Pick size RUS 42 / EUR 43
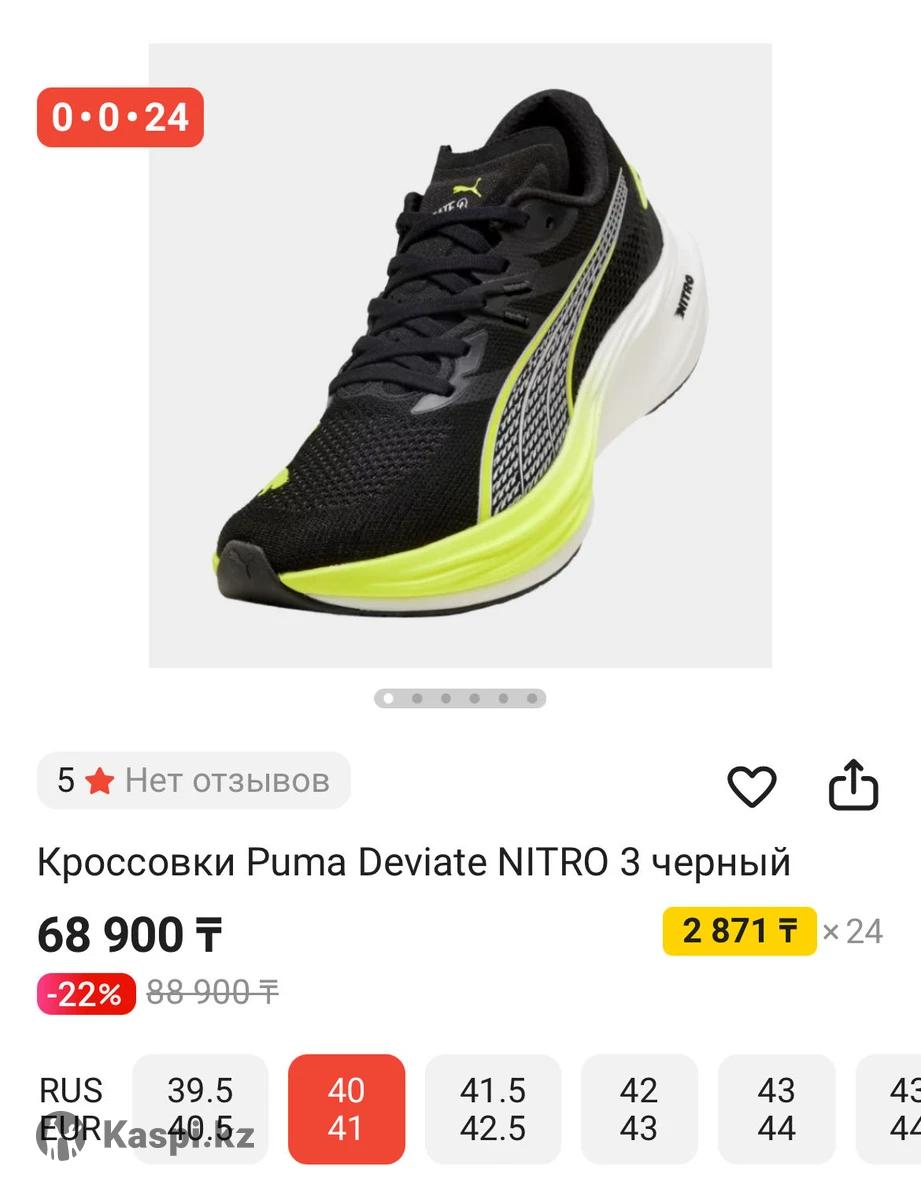The width and height of the screenshot is (921, 1200). pyautogui.click(x=638, y=1109)
